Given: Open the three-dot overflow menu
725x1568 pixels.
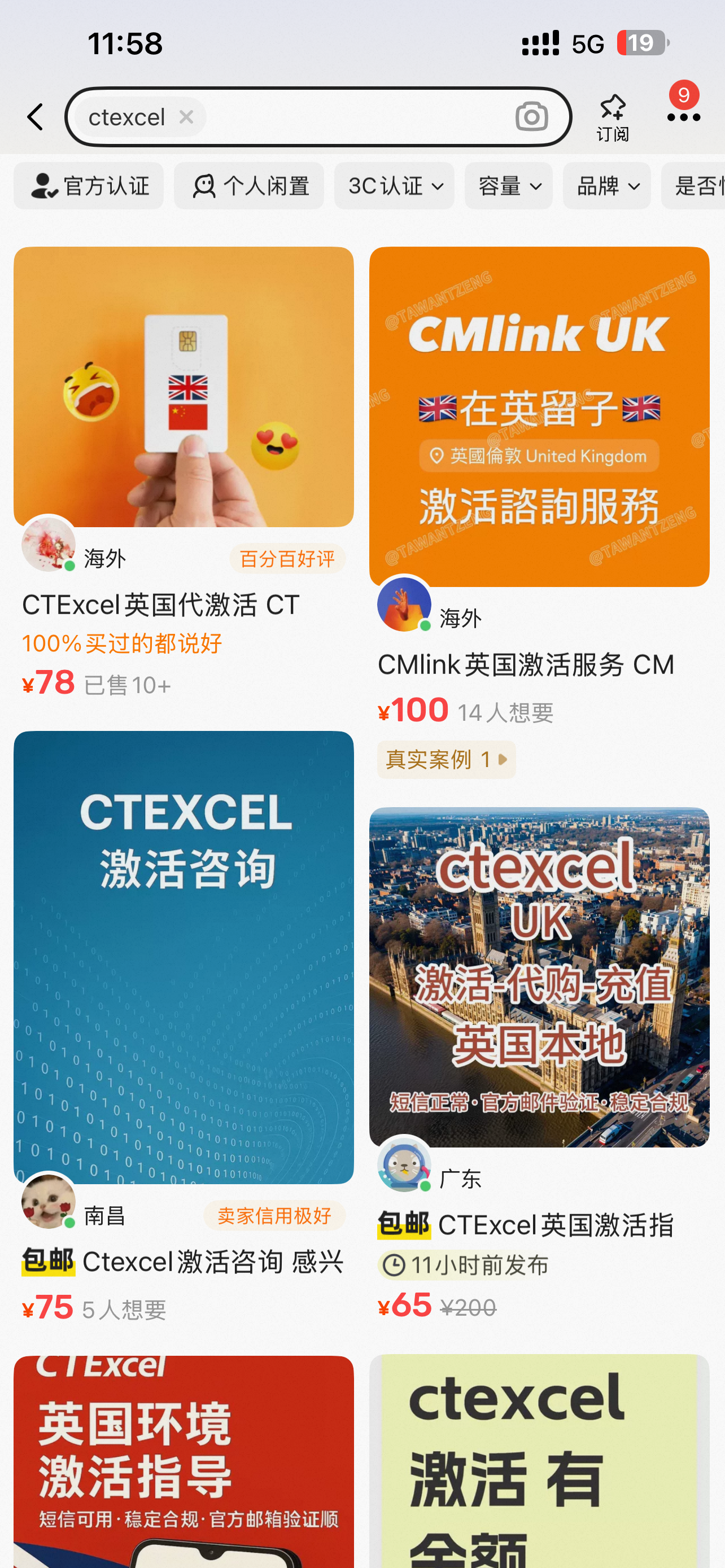Looking at the screenshot, I should [683, 116].
